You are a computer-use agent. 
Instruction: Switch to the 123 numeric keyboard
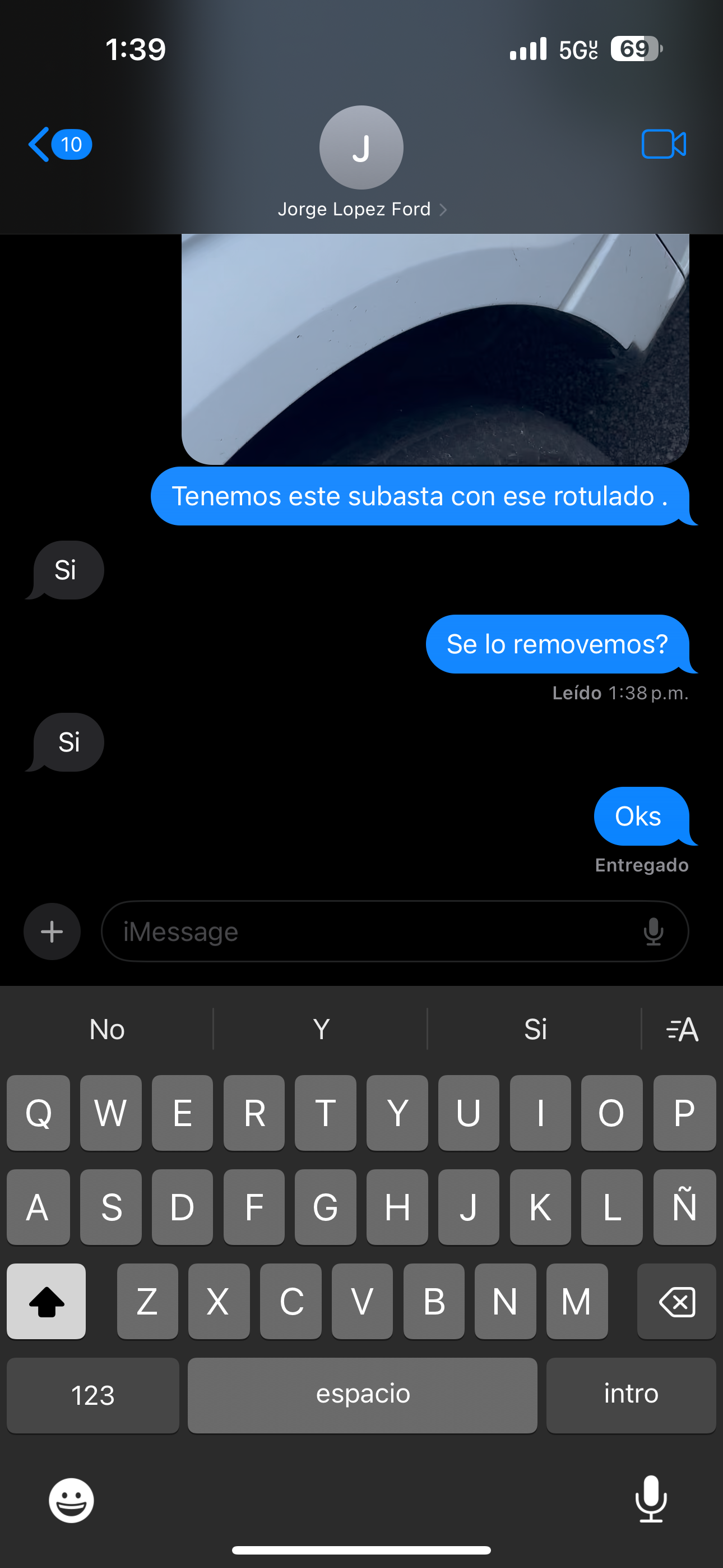coord(92,1395)
